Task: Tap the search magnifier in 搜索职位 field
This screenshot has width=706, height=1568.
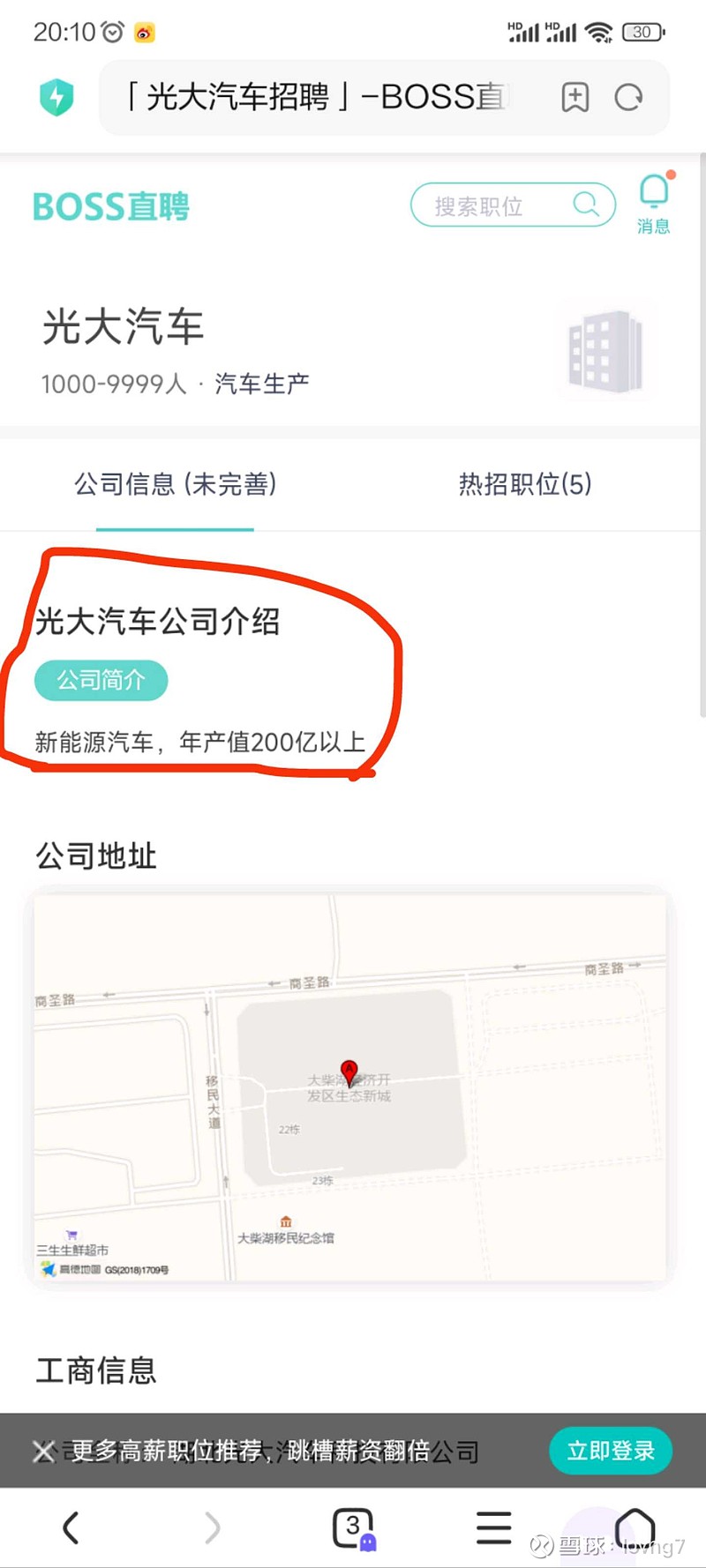Action: tap(585, 204)
